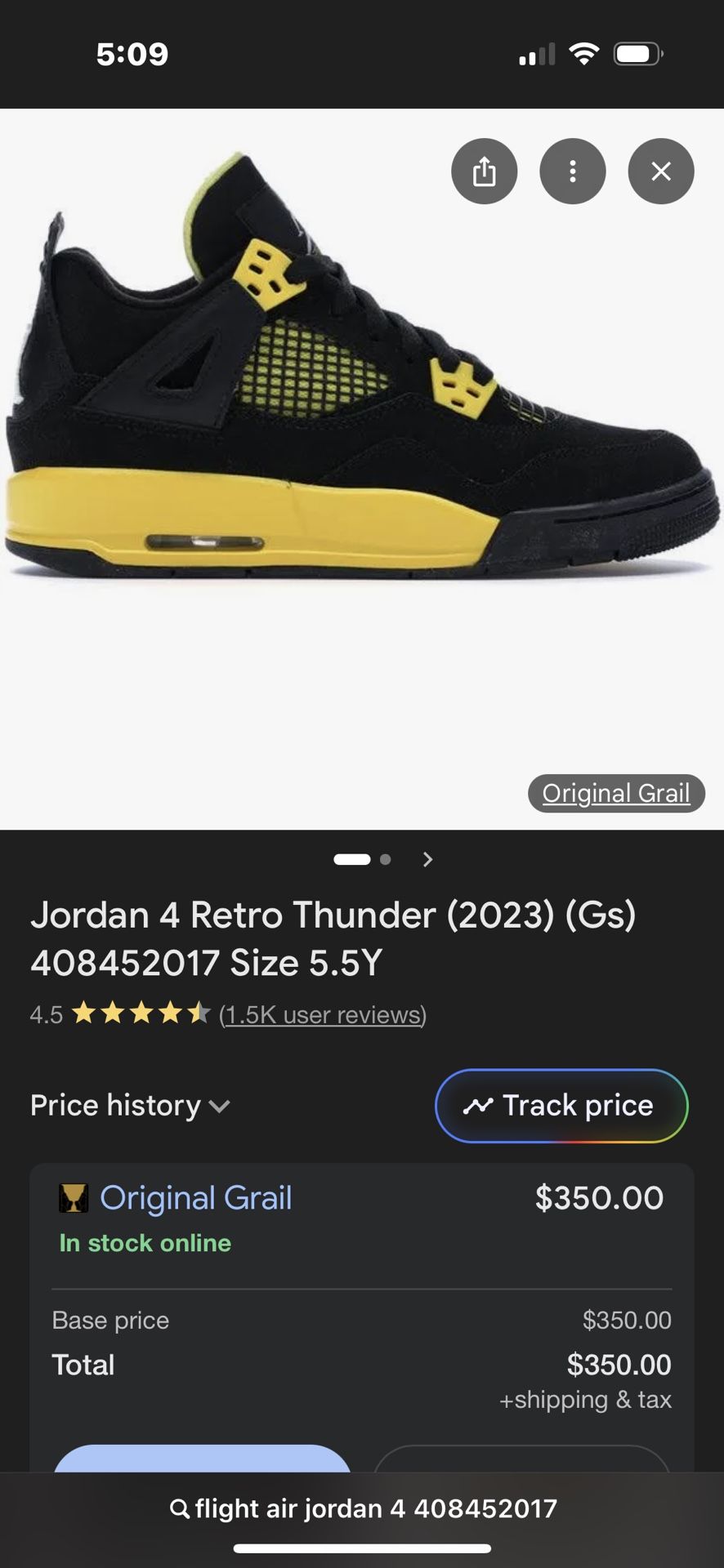Select the Original Grail seller listing

tap(196, 1197)
